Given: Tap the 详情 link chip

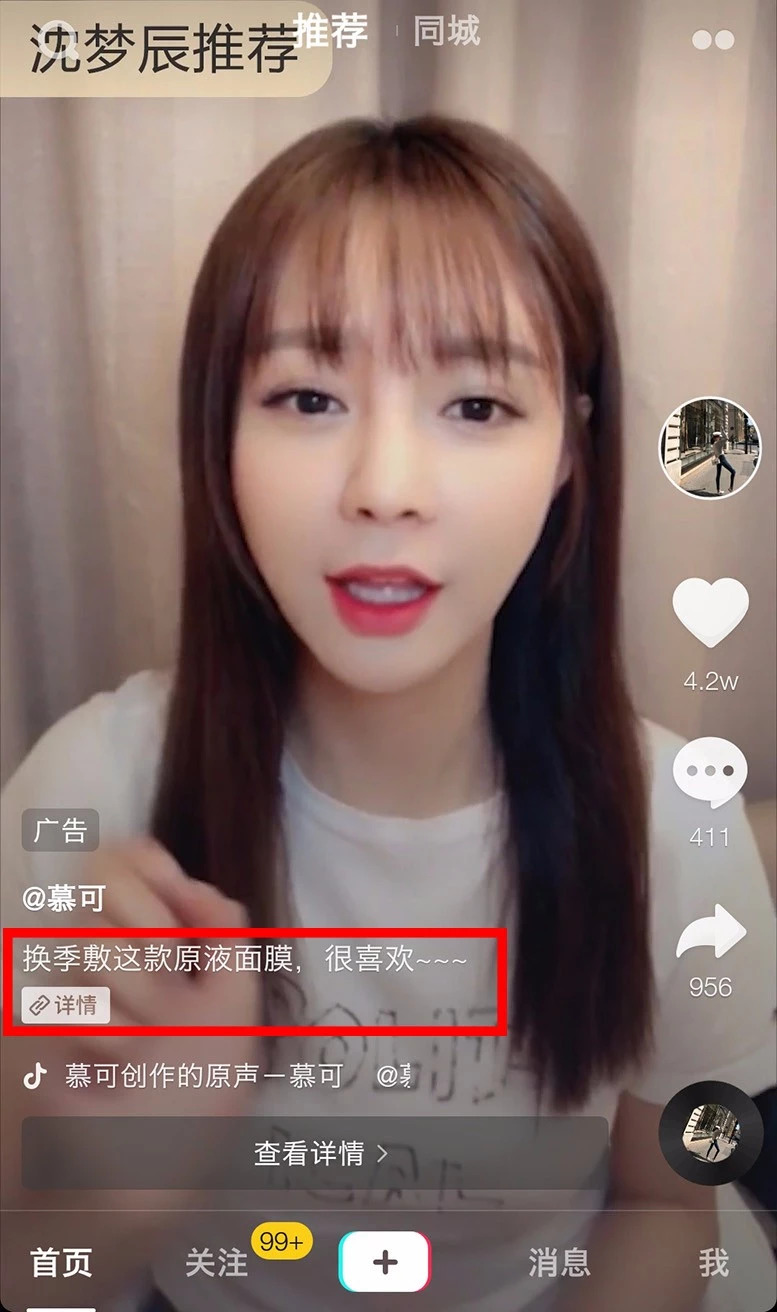Looking at the screenshot, I should point(66,1005).
